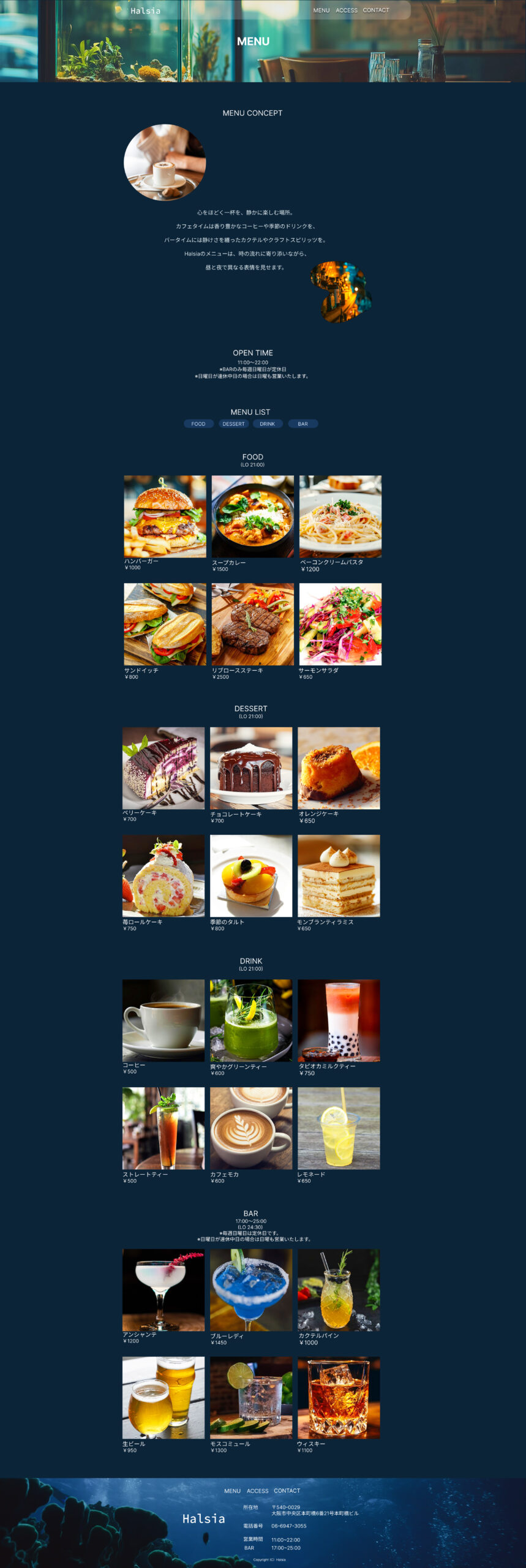Open CONTACT link in the footer
Image resolution: width=526 pixels, height=1568 pixels.
[x=287, y=1491]
